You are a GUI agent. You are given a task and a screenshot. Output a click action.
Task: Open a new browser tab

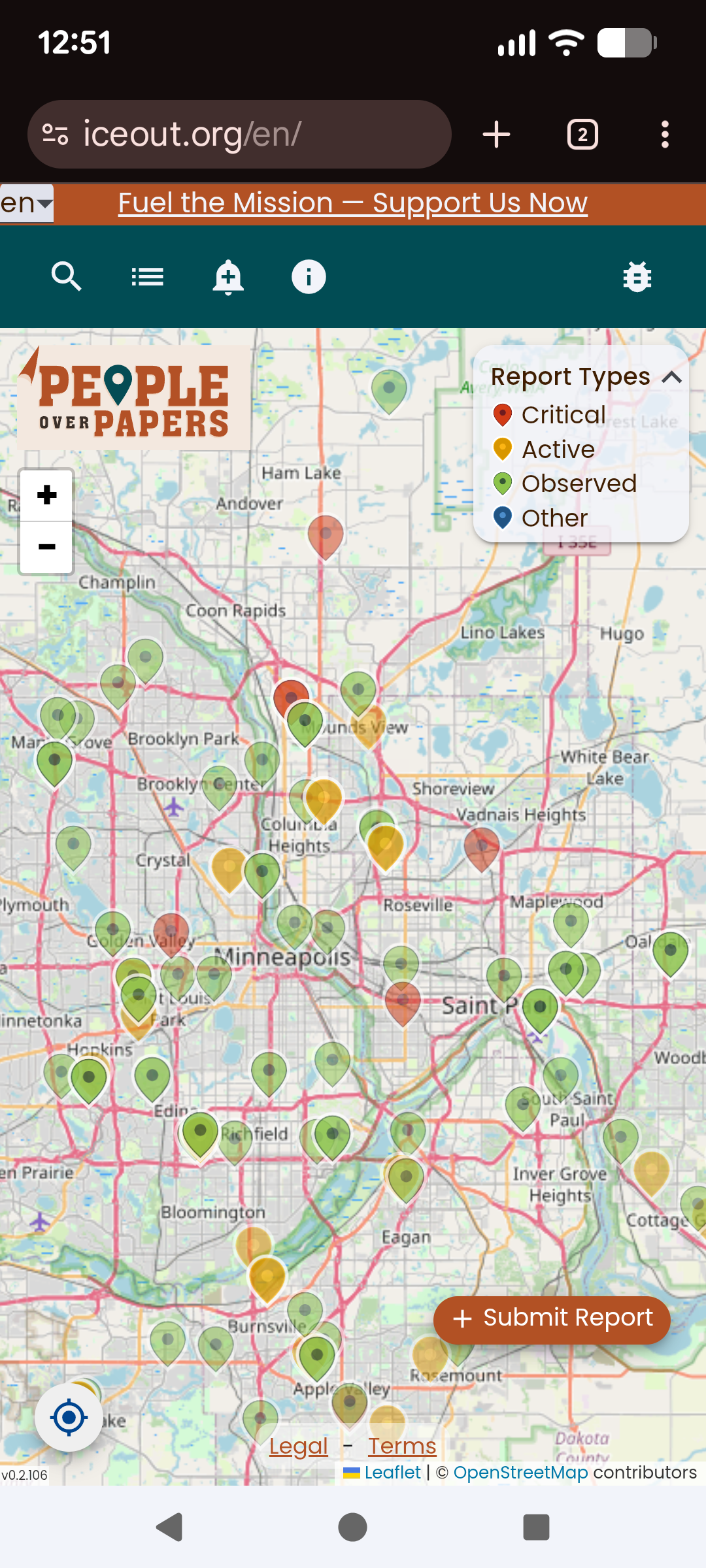(x=496, y=134)
